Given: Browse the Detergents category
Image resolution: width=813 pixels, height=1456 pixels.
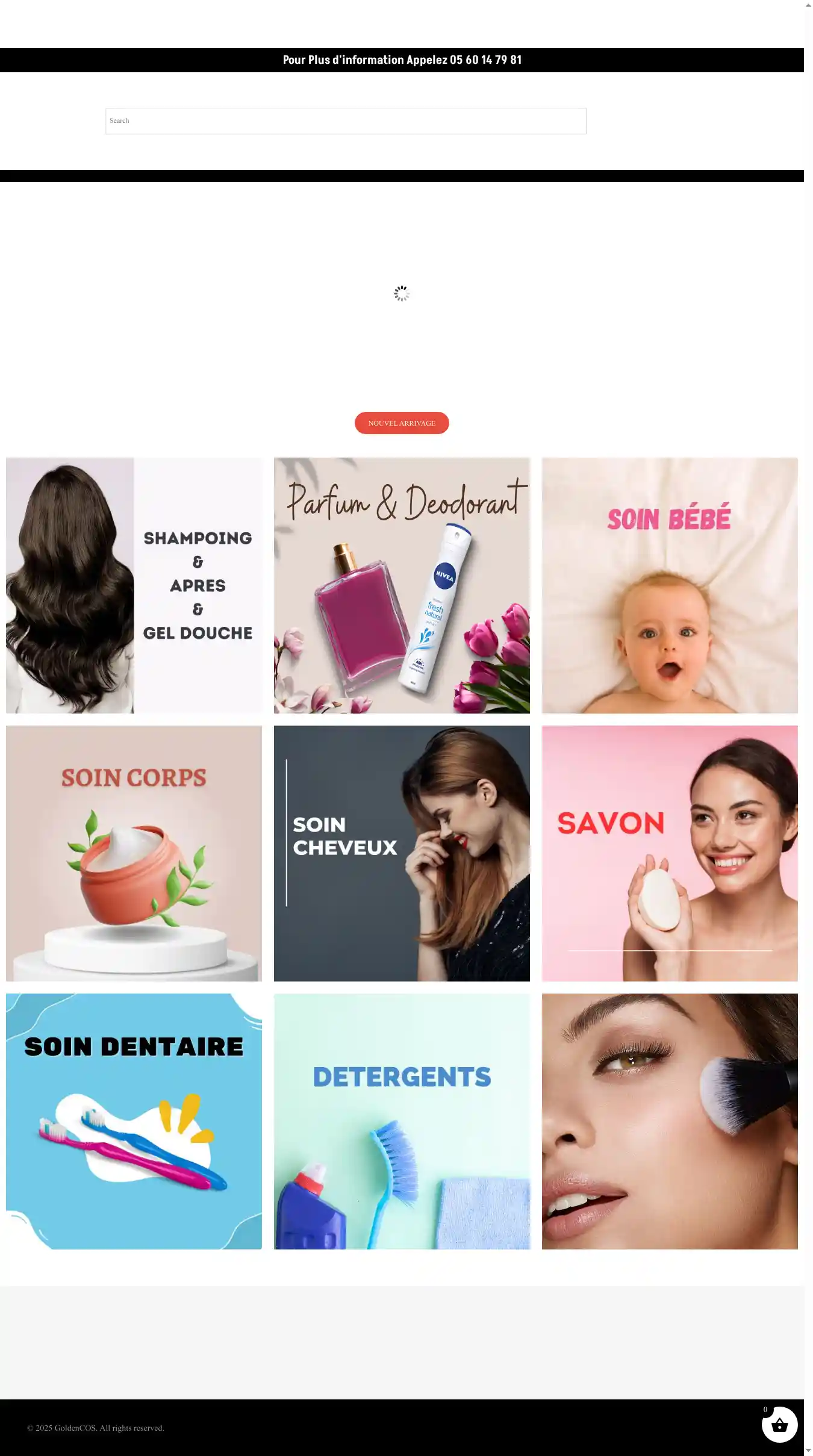Looking at the screenshot, I should tap(402, 1121).
